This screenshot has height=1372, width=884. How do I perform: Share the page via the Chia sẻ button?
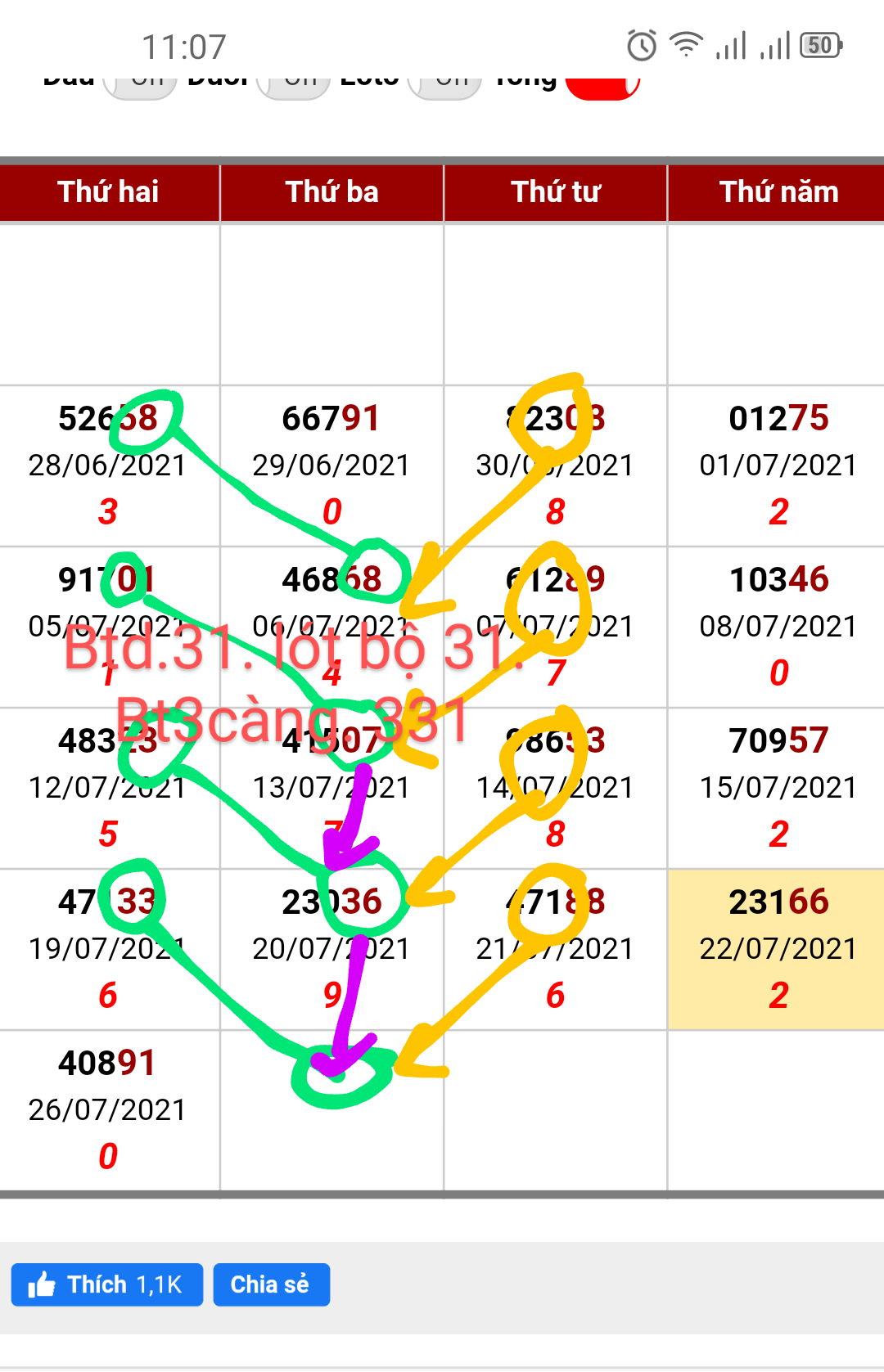click(271, 1284)
